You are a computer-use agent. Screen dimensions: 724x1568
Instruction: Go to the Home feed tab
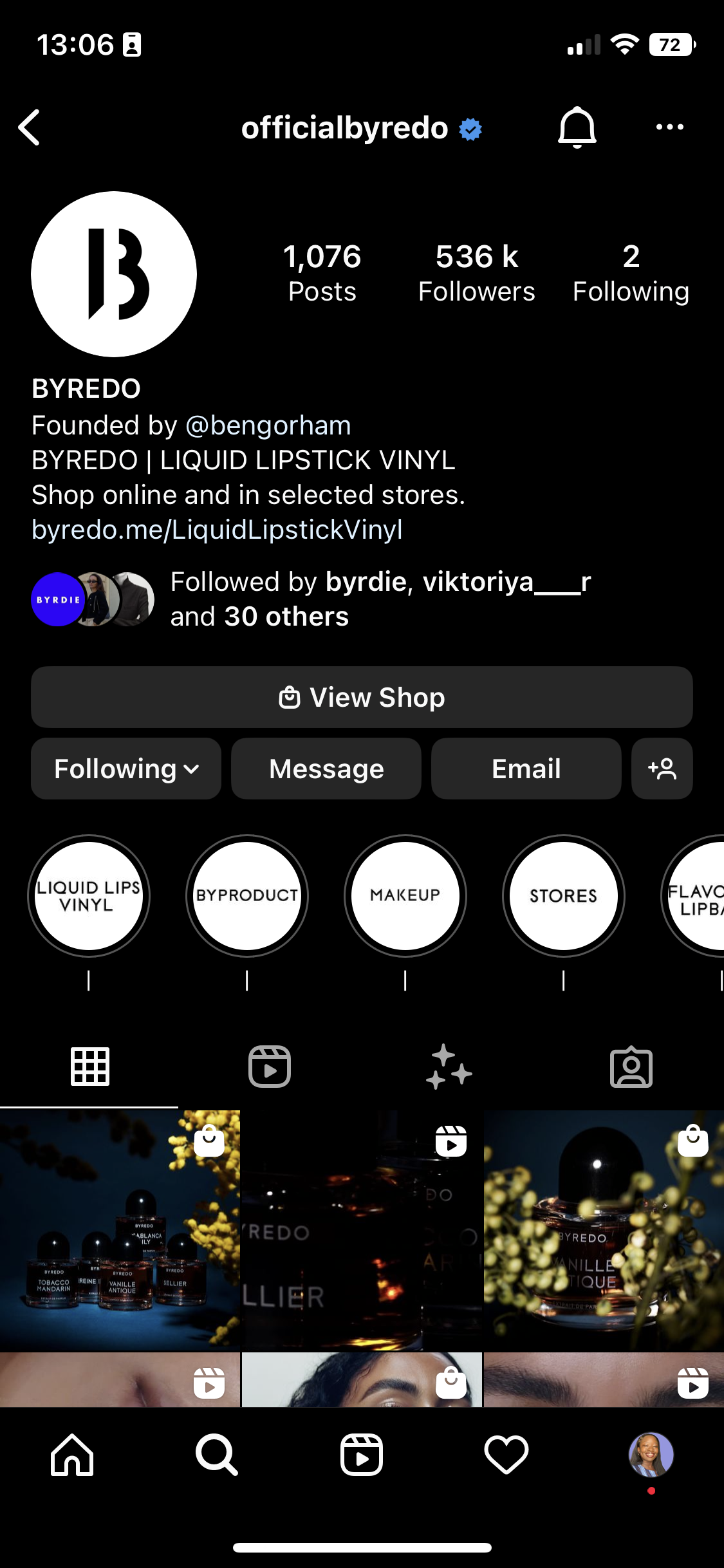(x=72, y=1455)
